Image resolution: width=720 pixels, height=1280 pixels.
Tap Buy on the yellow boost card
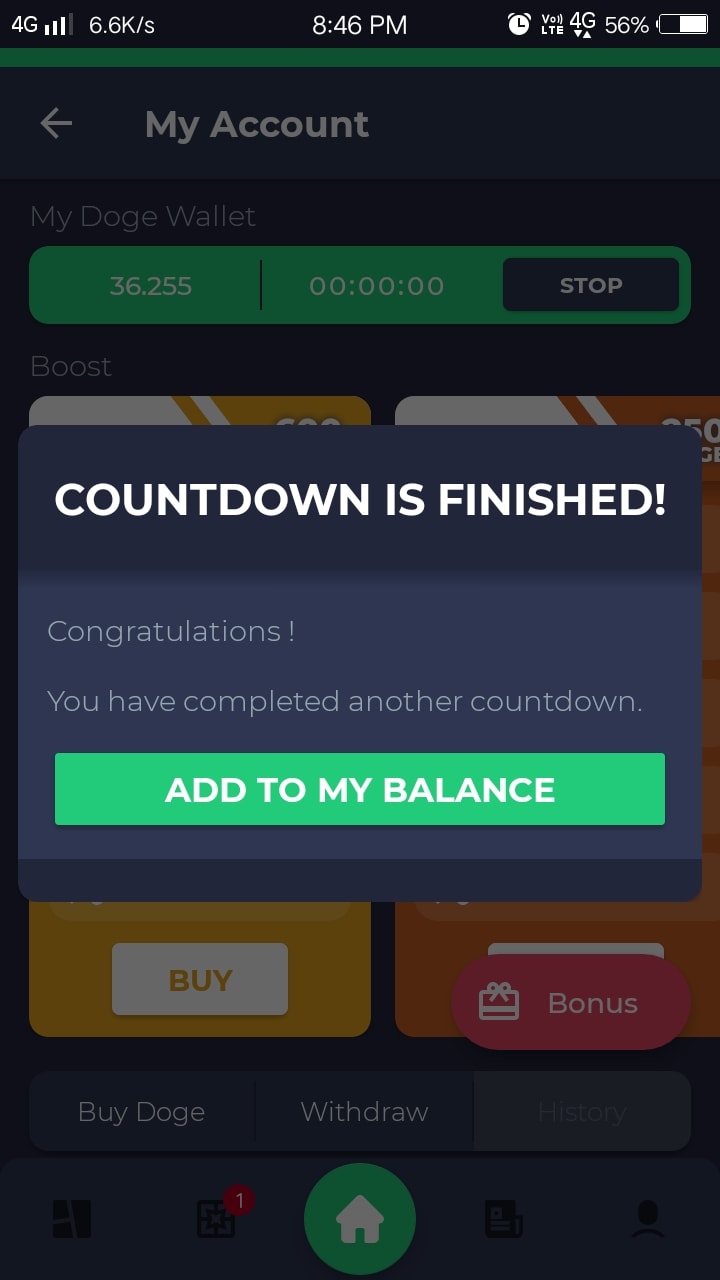(200, 980)
